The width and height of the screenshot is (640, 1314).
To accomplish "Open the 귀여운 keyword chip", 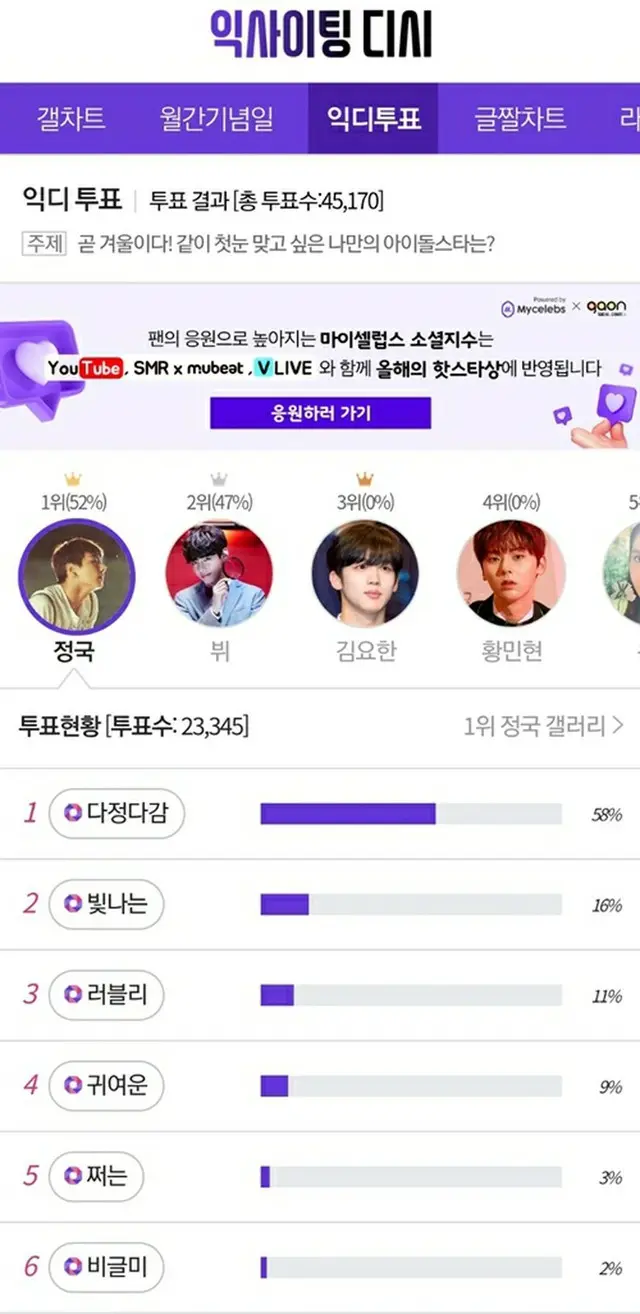I will [106, 1086].
